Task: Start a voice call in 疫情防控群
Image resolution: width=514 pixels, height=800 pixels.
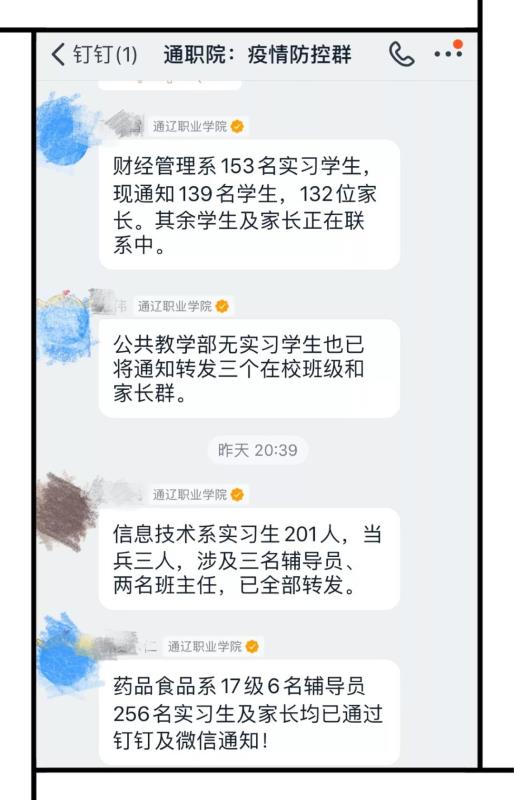Action: point(402,54)
